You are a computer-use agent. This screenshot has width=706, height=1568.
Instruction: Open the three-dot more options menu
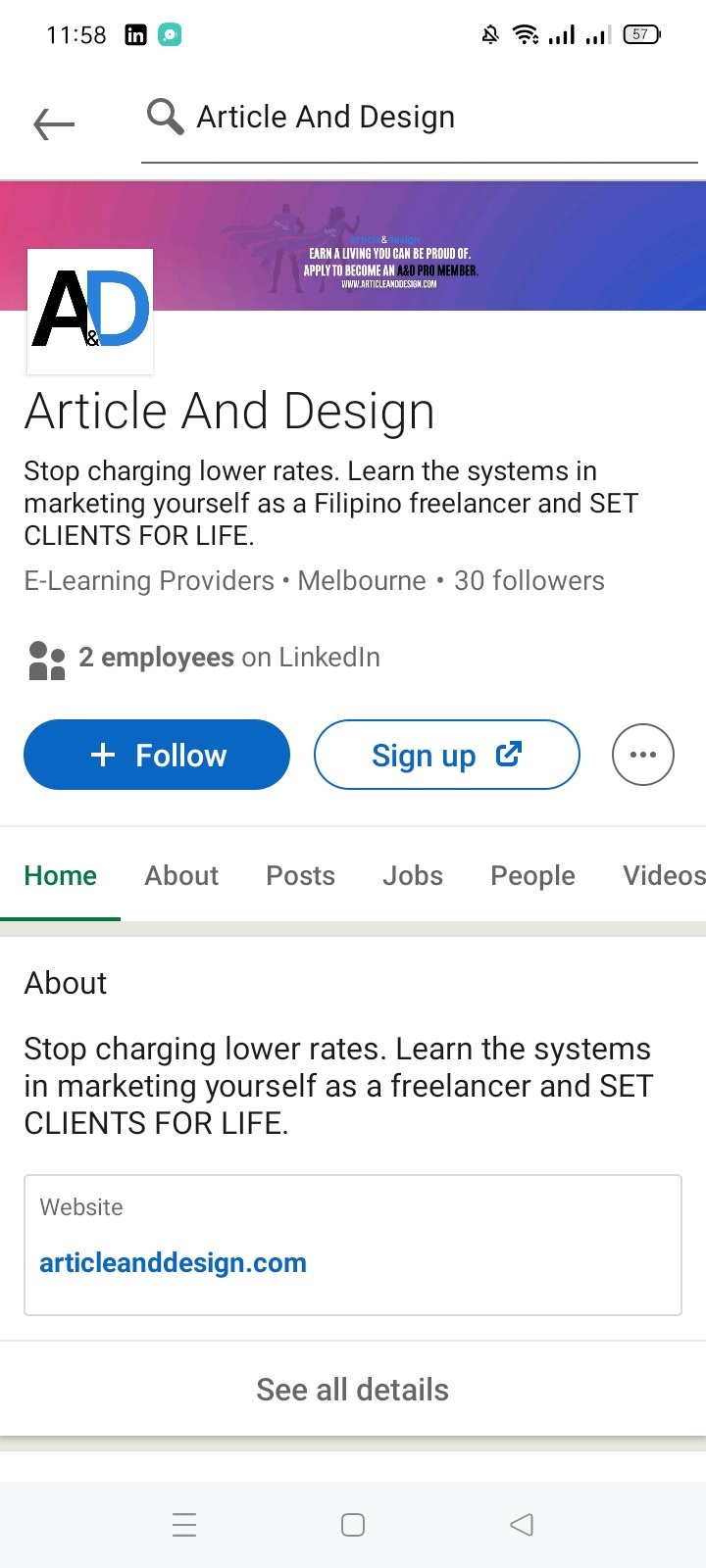pos(643,755)
